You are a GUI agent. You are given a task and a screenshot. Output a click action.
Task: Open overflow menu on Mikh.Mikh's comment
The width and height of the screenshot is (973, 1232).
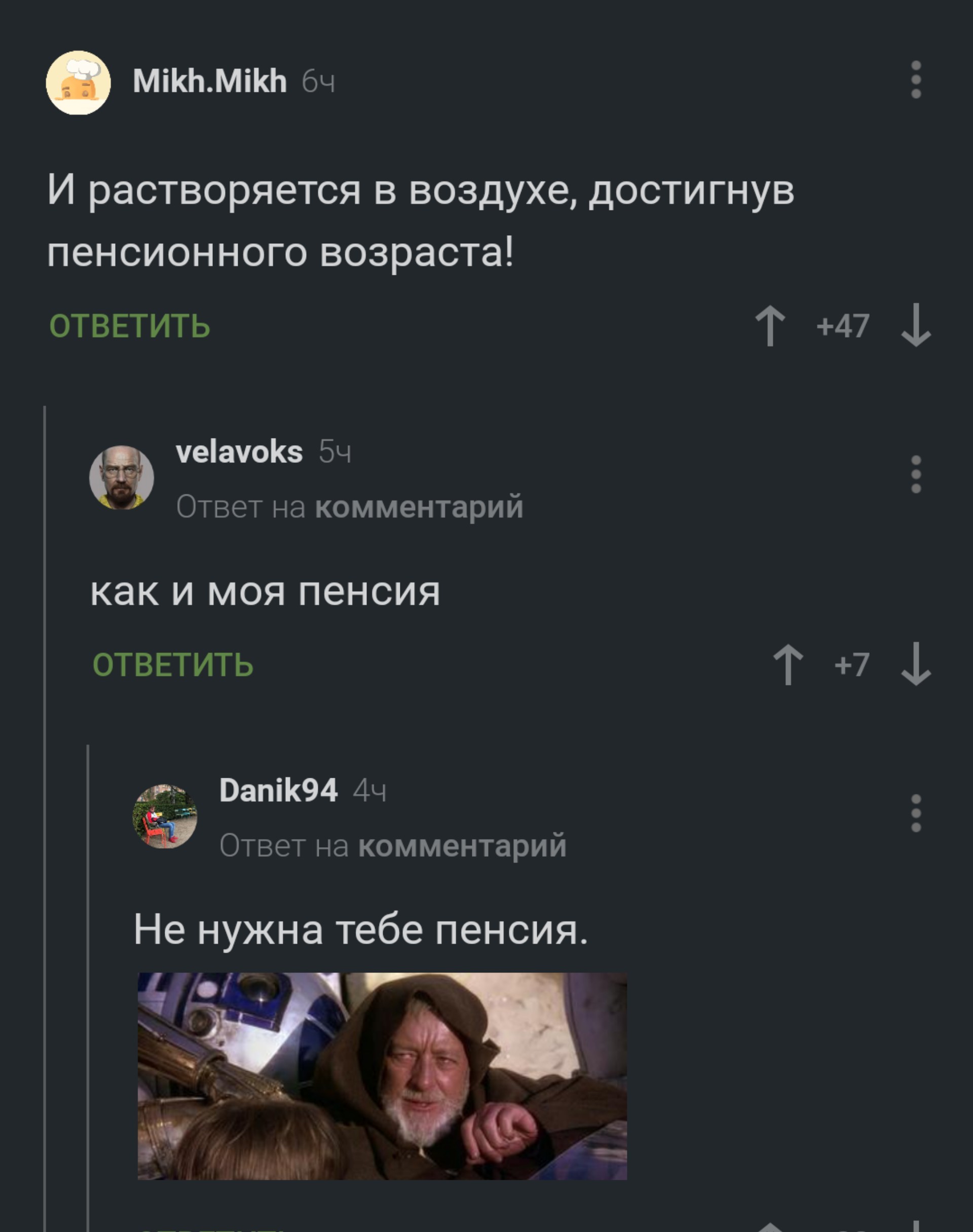point(915,80)
